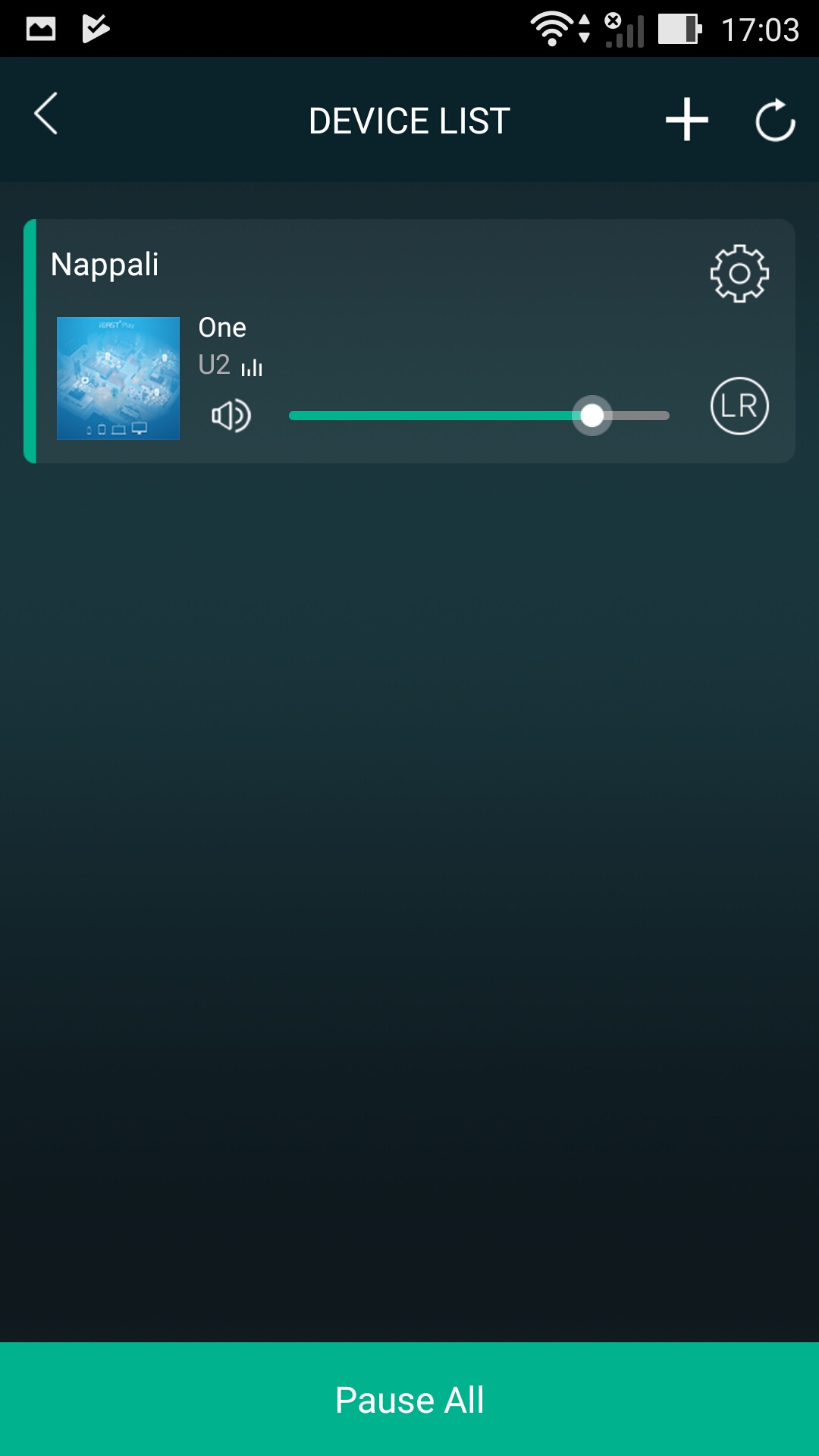Refresh the device list

click(x=775, y=120)
